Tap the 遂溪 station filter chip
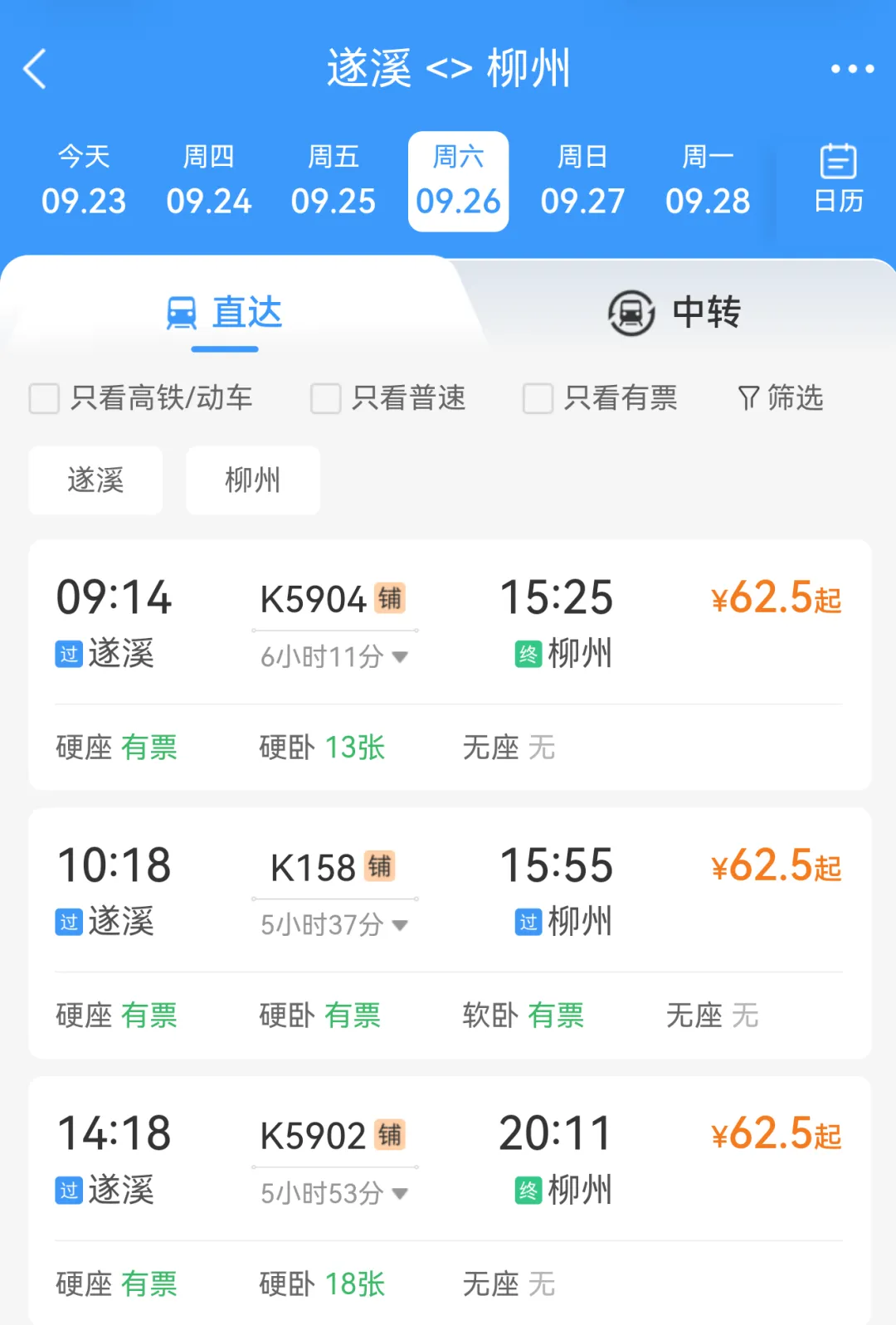 [x=95, y=480]
